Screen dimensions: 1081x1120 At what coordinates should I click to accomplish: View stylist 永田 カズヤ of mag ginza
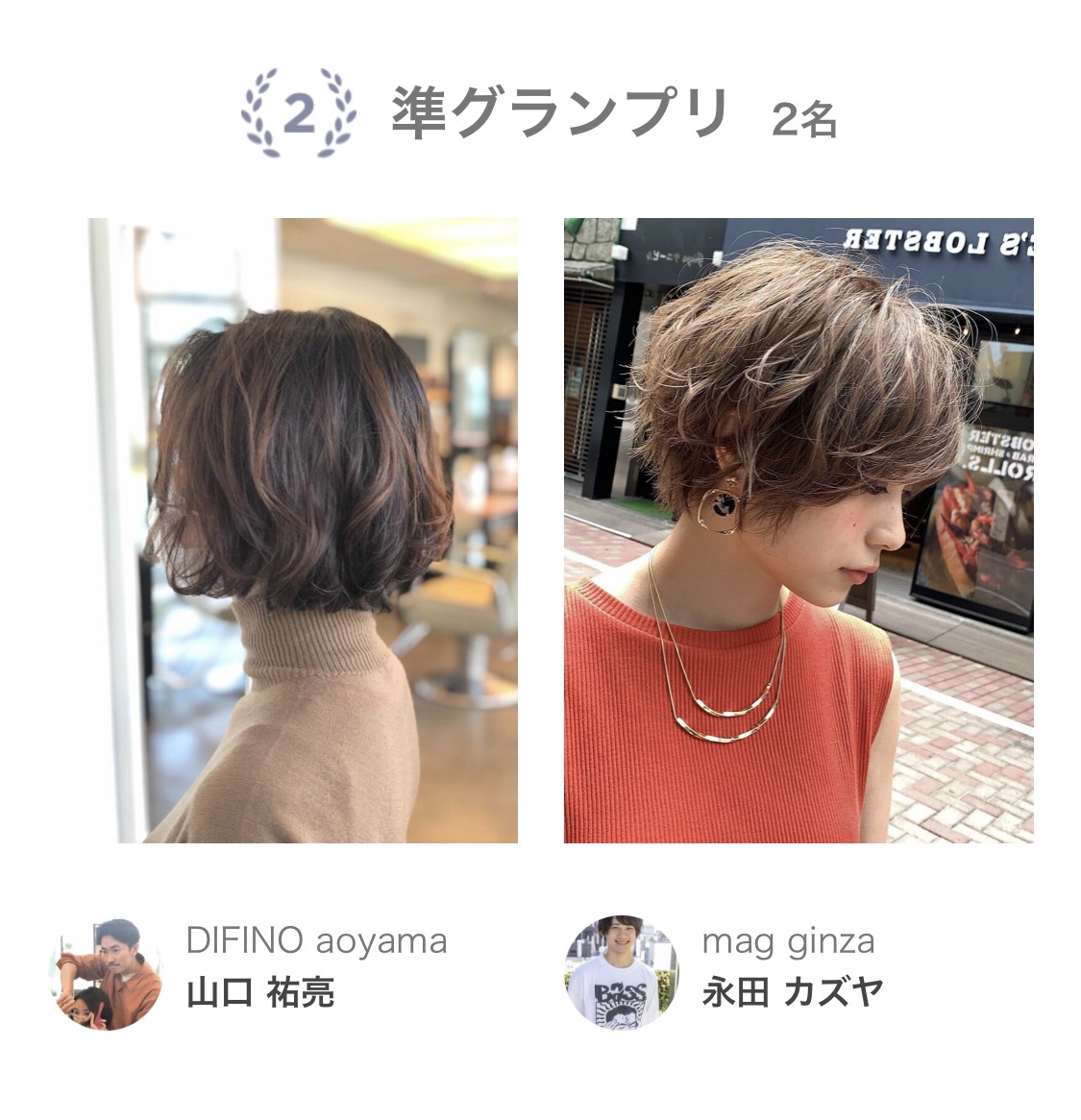point(792,991)
